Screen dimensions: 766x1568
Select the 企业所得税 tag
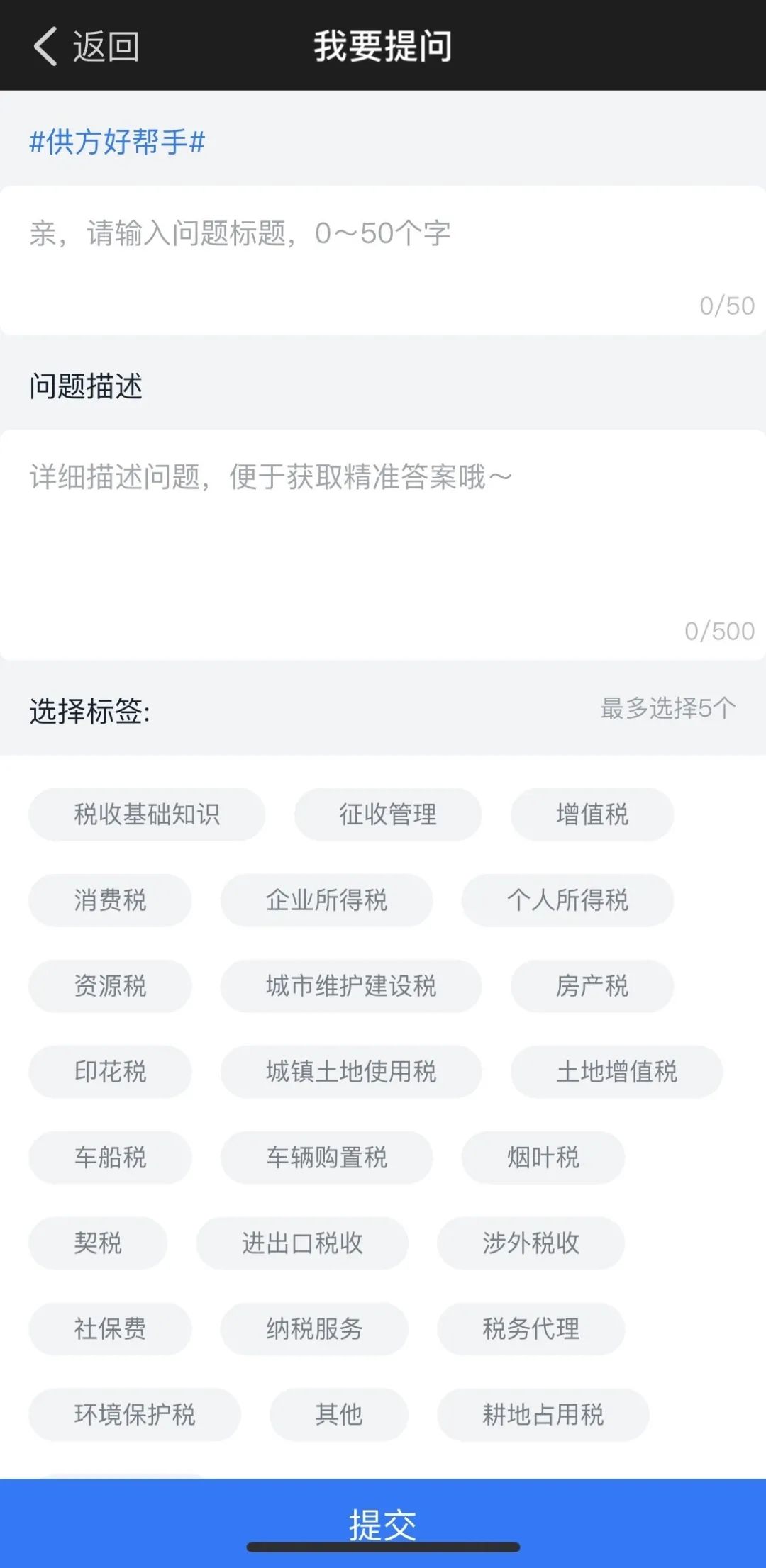click(326, 900)
